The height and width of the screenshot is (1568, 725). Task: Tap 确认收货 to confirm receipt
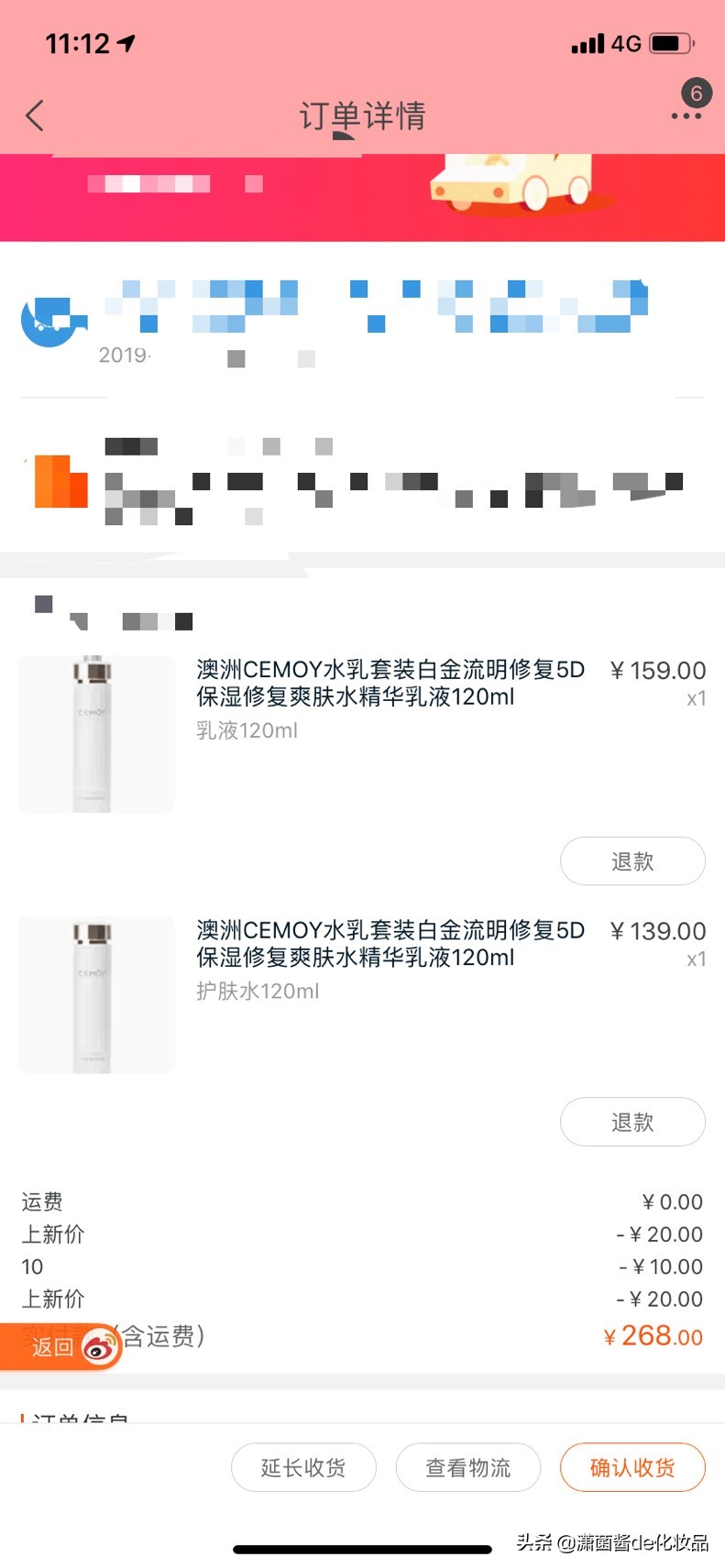(x=632, y=1467)
